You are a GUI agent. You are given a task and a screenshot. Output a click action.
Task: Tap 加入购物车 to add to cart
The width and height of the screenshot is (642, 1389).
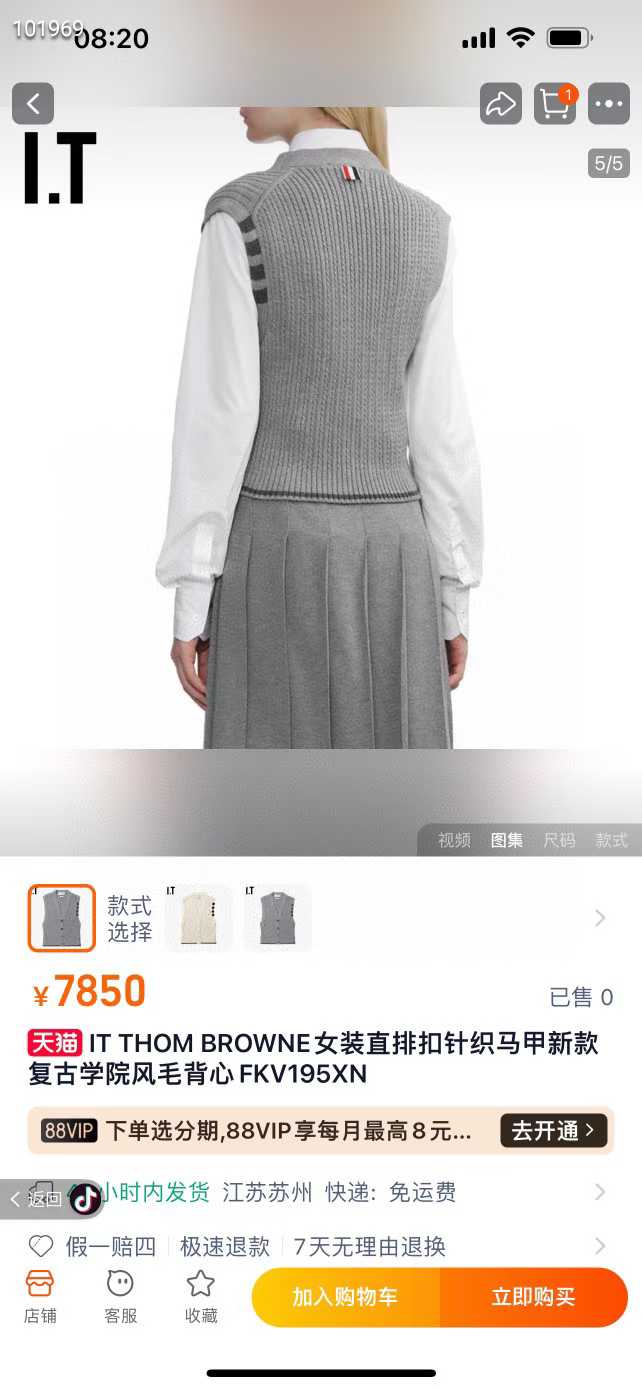point(345,1297)
